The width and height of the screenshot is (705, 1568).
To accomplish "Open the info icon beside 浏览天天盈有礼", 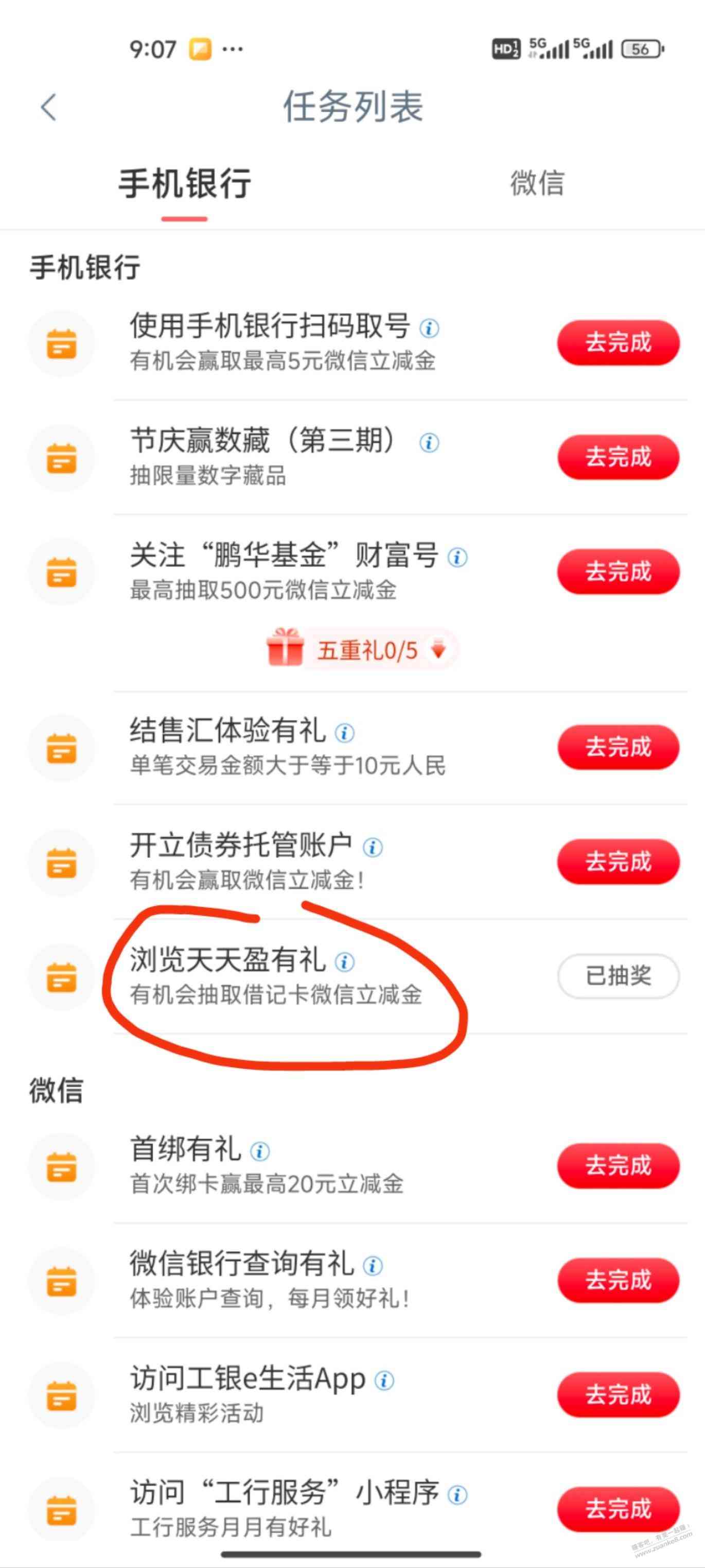I will tap(345, 962).
